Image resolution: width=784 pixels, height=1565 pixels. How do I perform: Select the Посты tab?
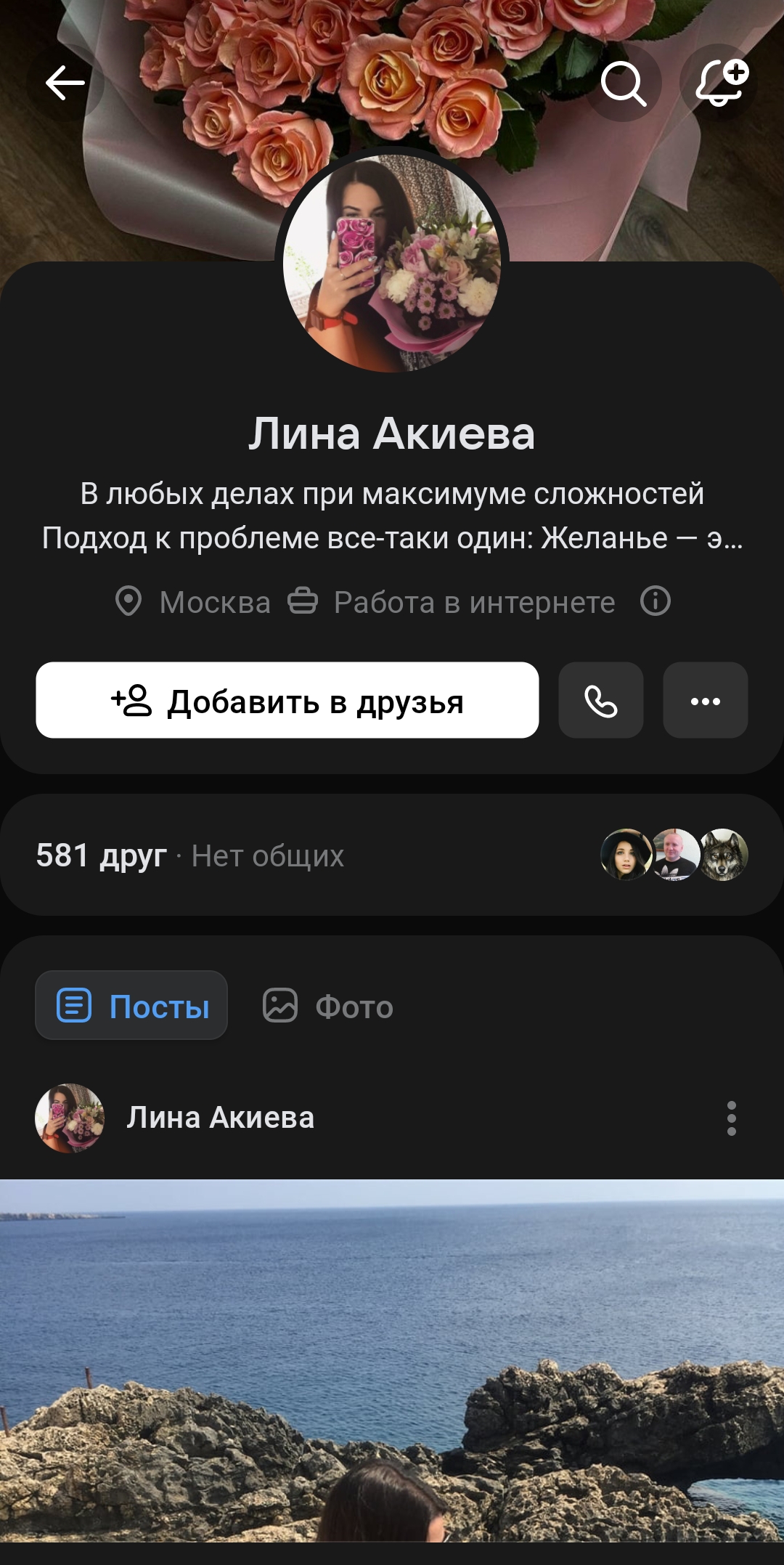[131, 1007]
